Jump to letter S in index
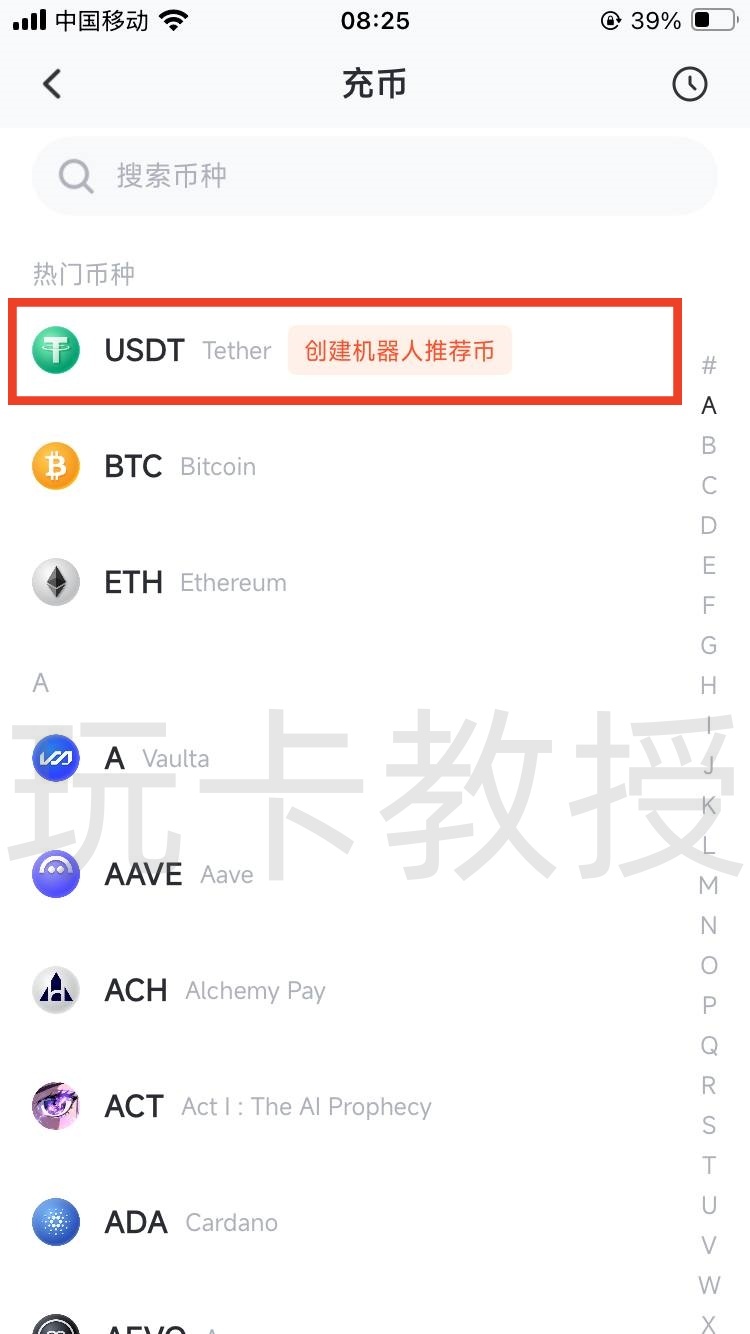The image size is (750, 1334). coord(709,1125)
